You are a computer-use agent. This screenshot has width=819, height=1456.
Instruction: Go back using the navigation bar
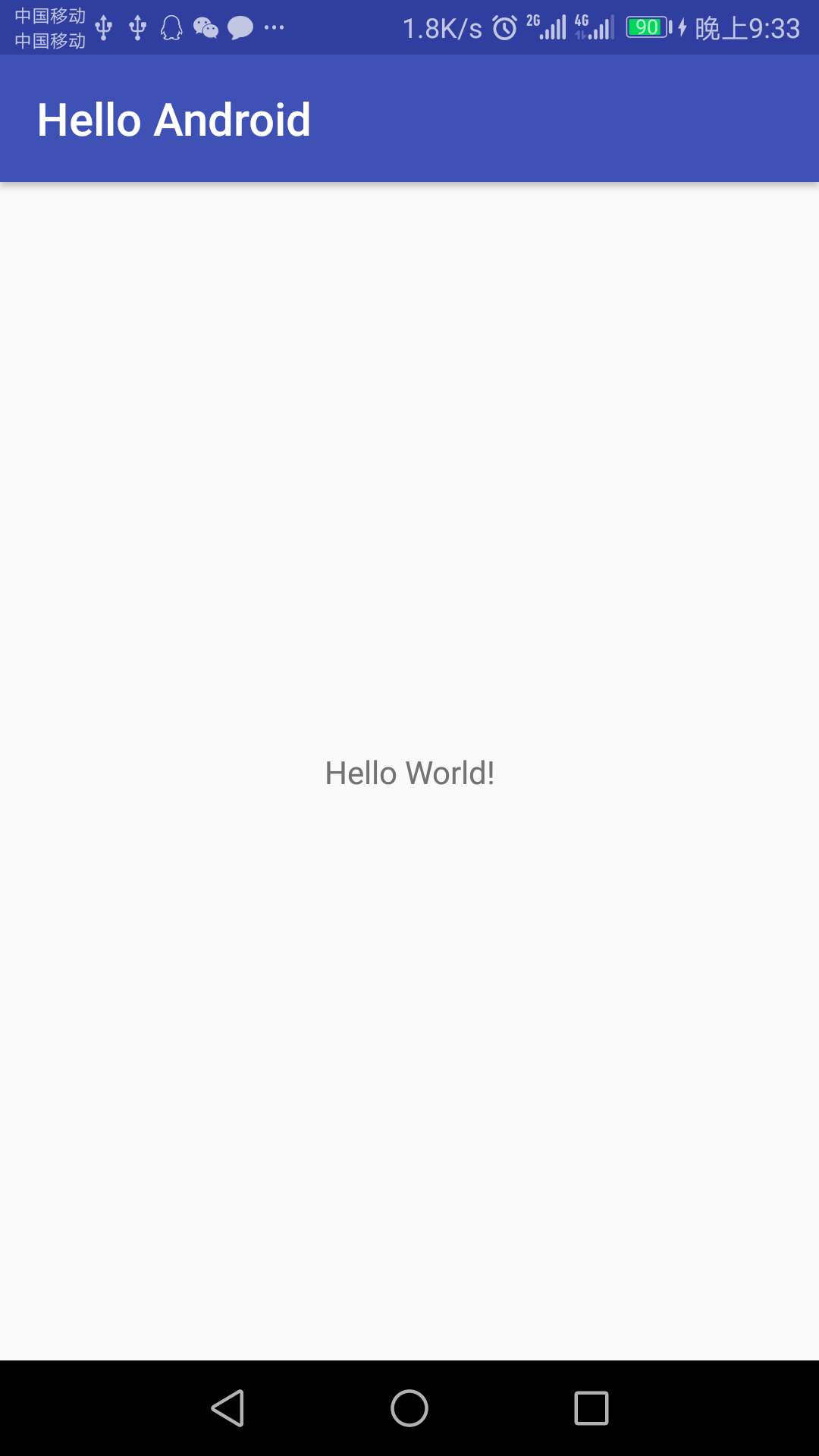227,1408
